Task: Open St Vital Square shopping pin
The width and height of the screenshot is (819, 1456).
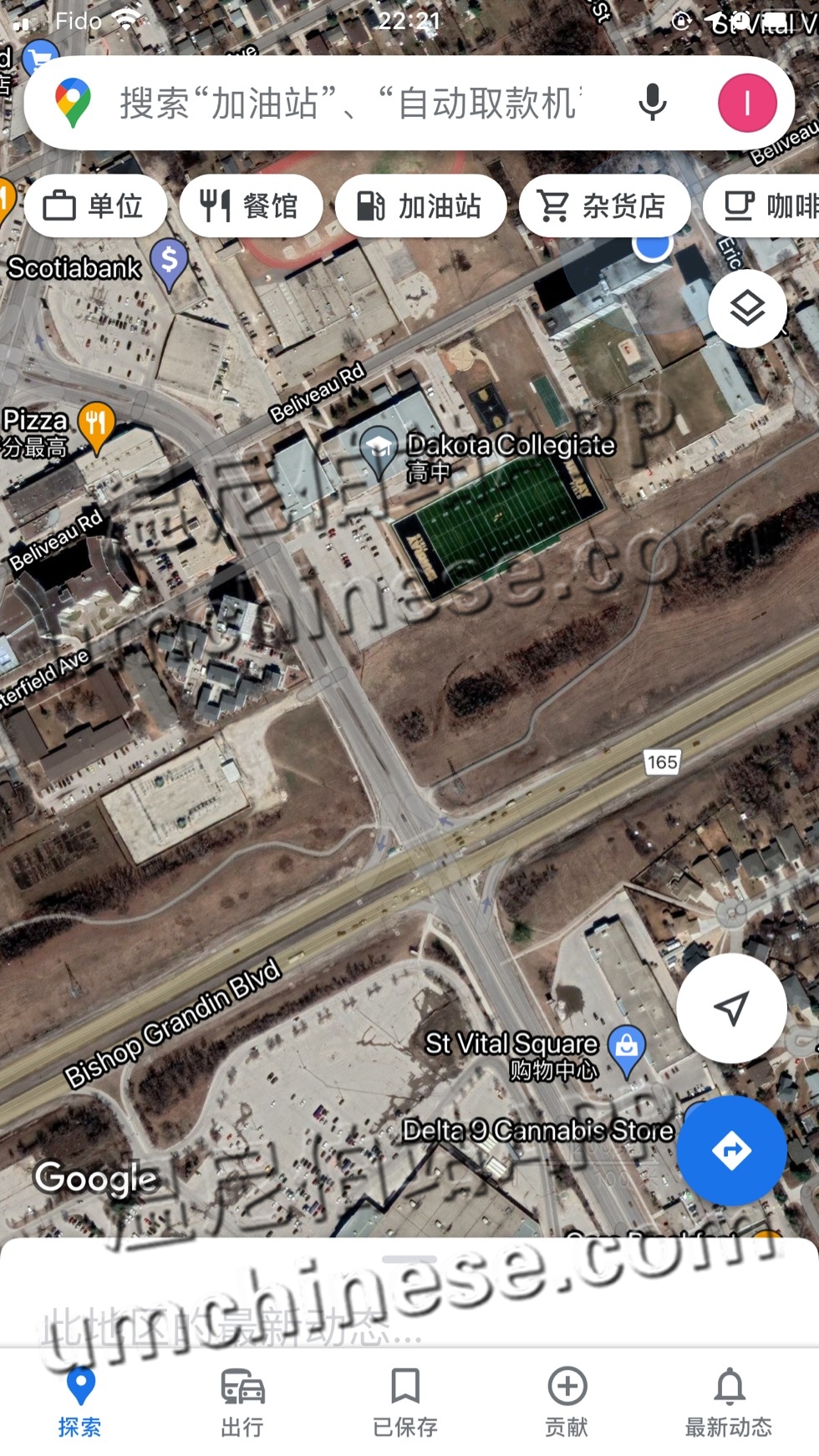Action: pos(626,1048)
